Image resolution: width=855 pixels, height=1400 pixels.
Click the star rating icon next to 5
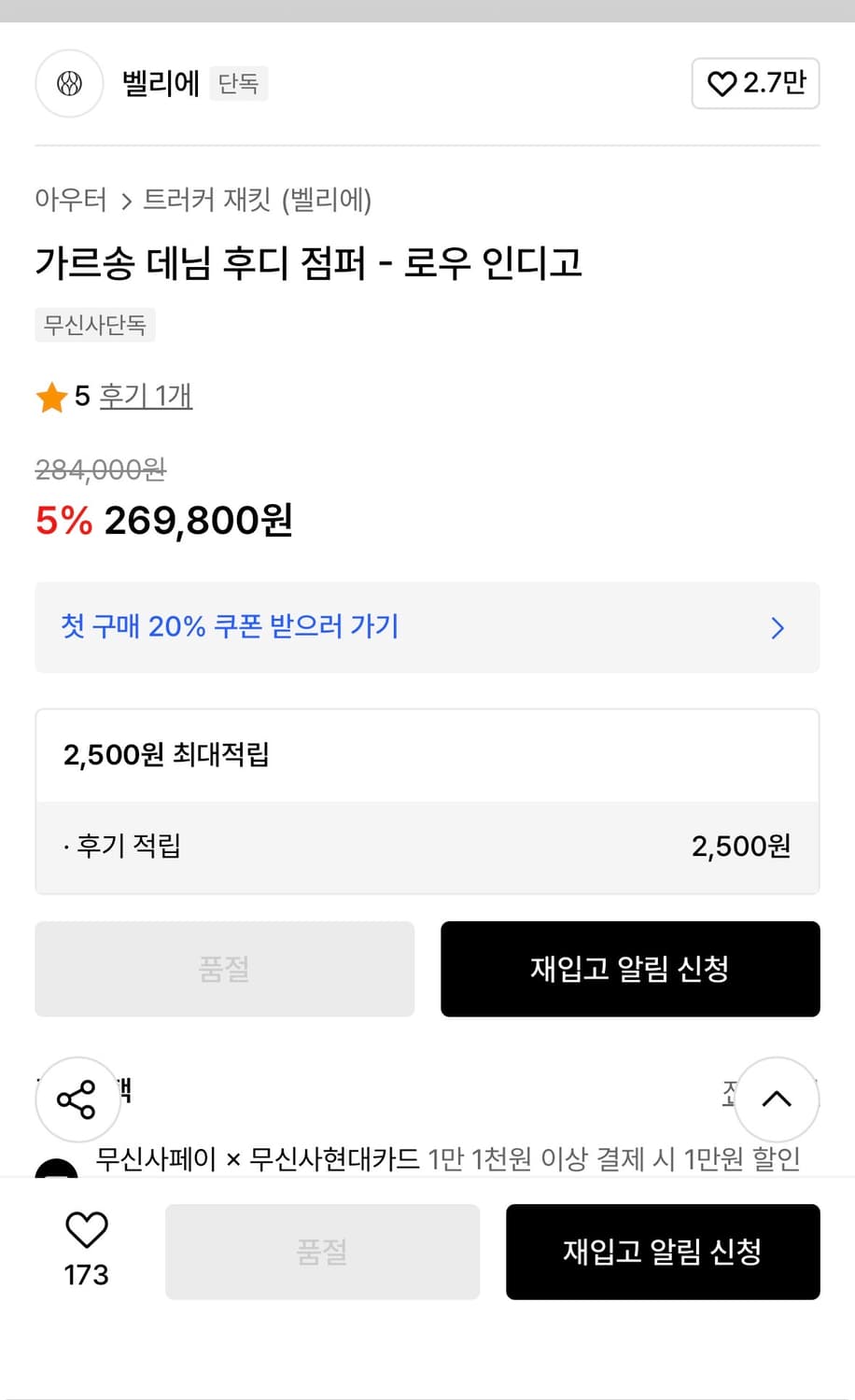coord(53,396)
